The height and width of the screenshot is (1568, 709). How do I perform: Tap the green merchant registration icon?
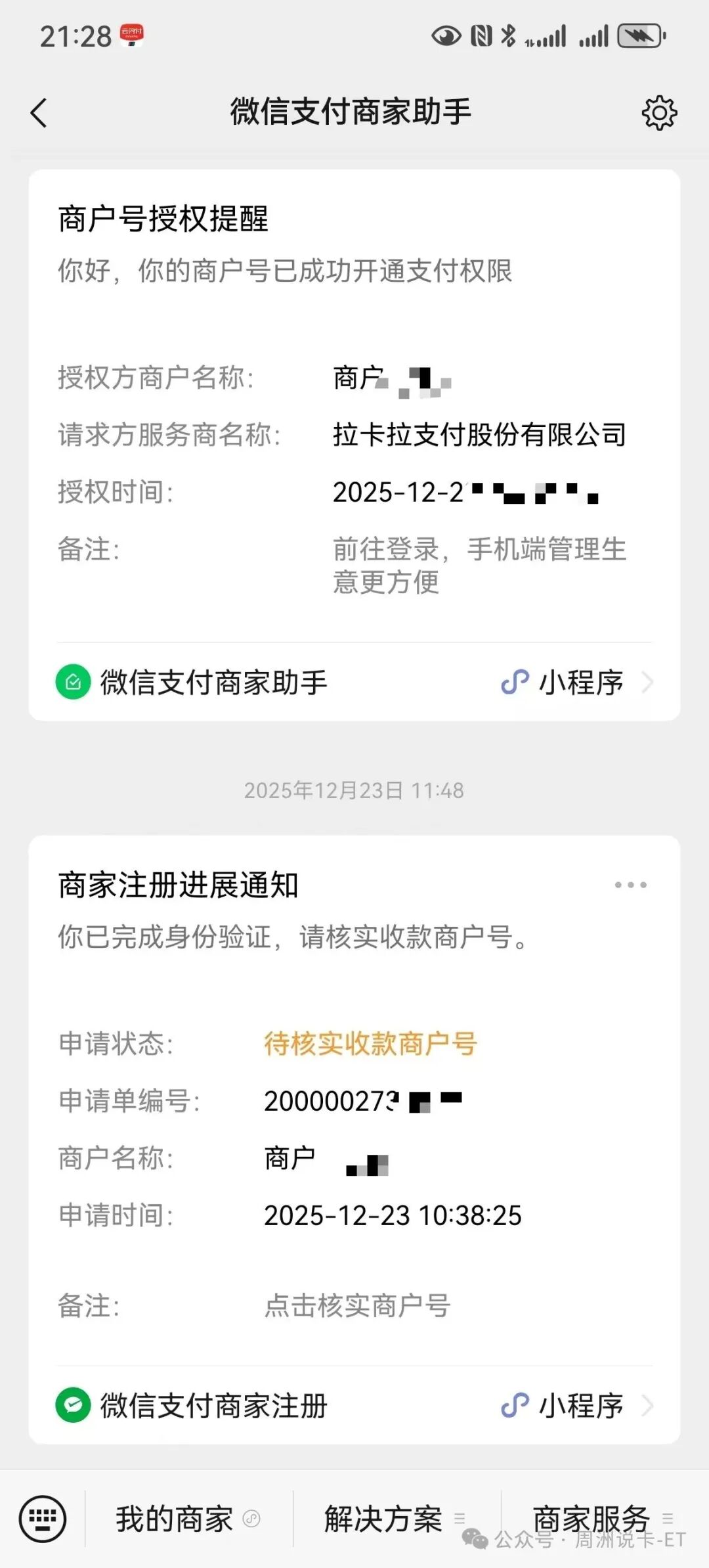click(74, 1404)
